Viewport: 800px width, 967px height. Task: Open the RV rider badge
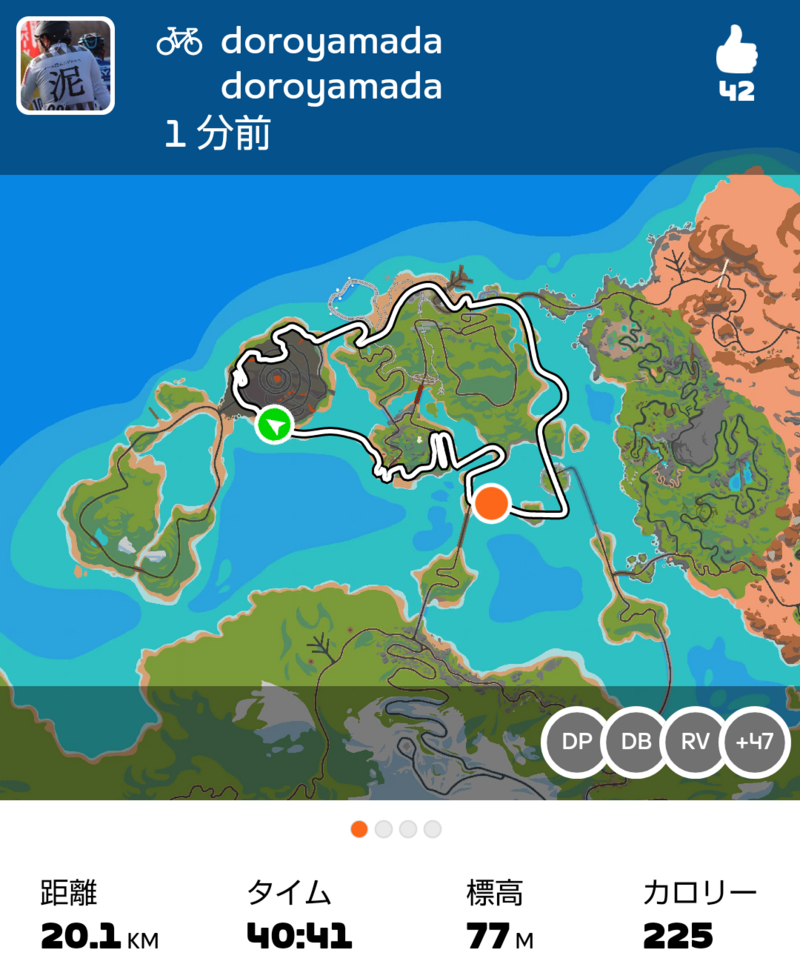(x=695, y=741)
